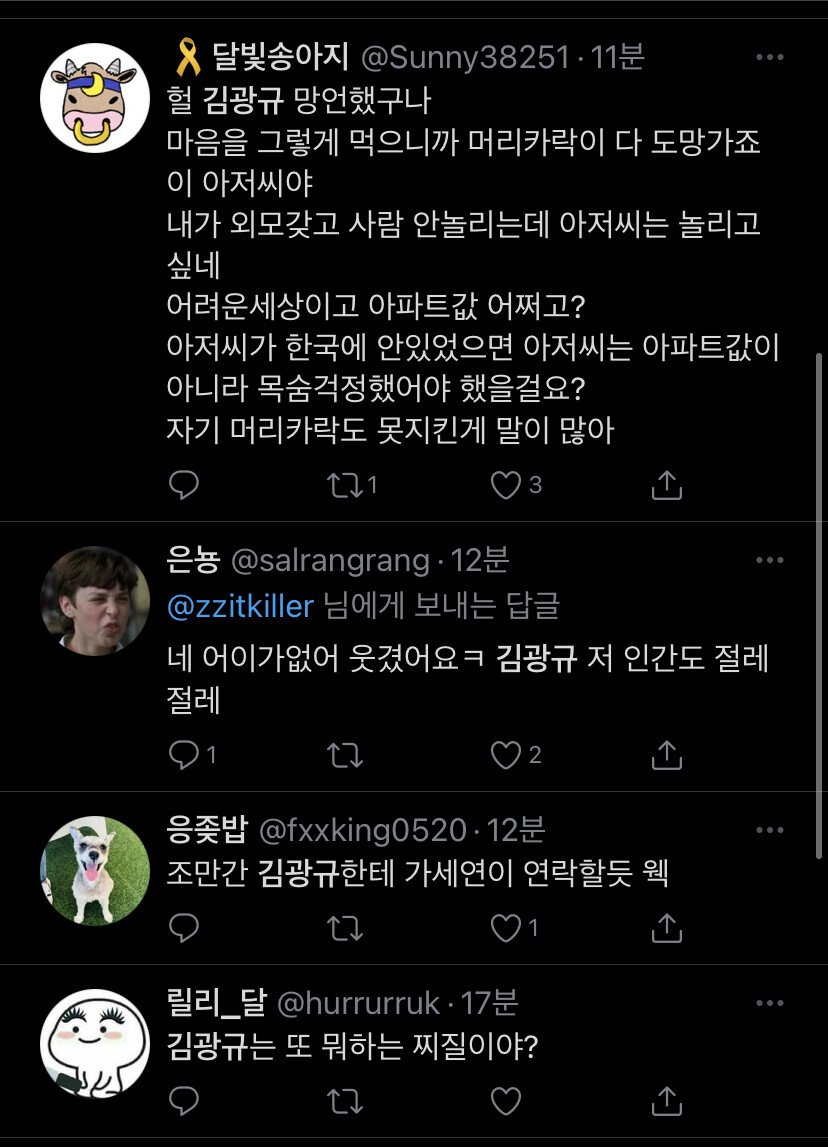Open overflow menu on @fxxking0520's tweet
The image size is (828, 1147).
(x=770, y=830)
